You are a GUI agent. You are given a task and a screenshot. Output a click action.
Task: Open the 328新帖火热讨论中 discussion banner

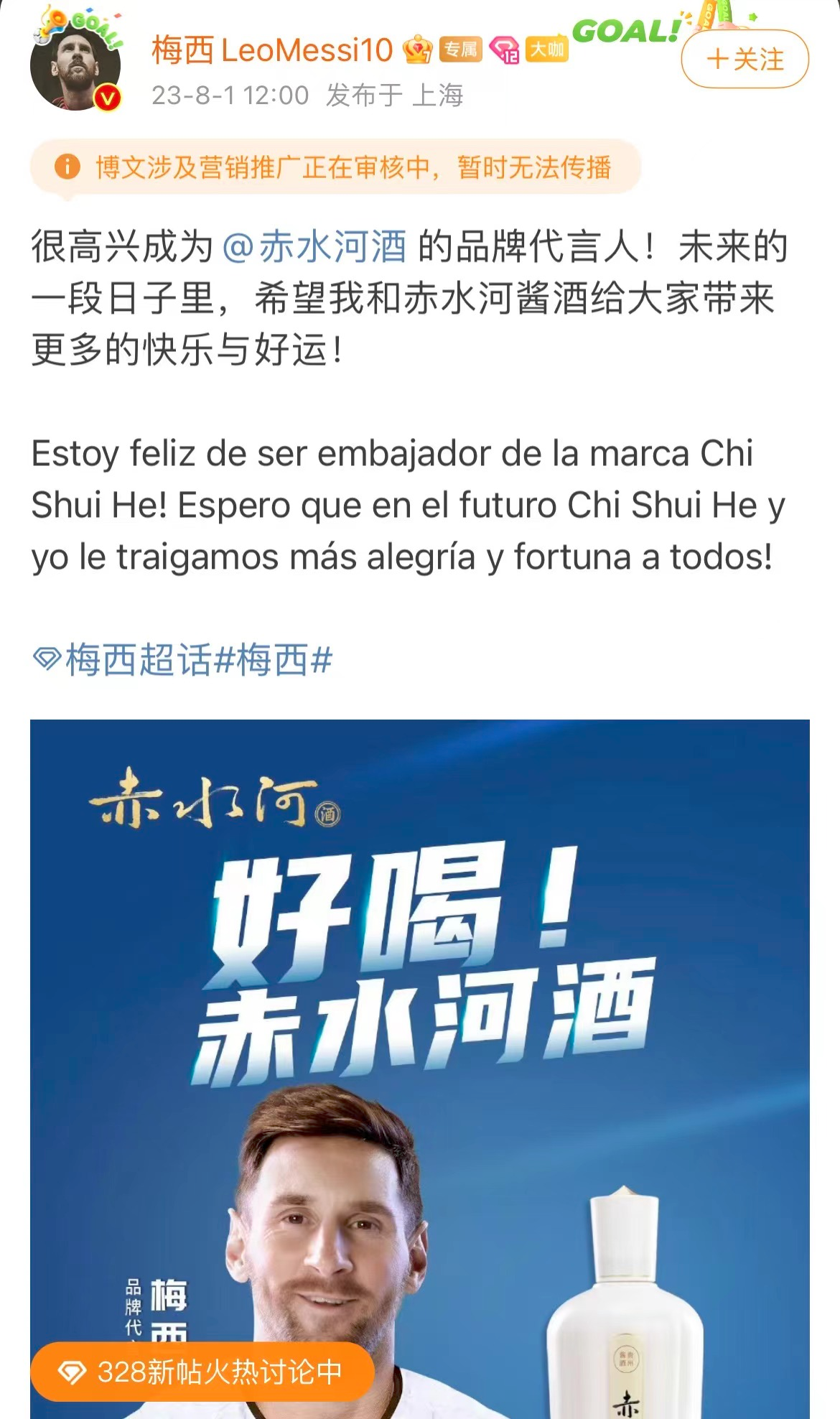202,1372
